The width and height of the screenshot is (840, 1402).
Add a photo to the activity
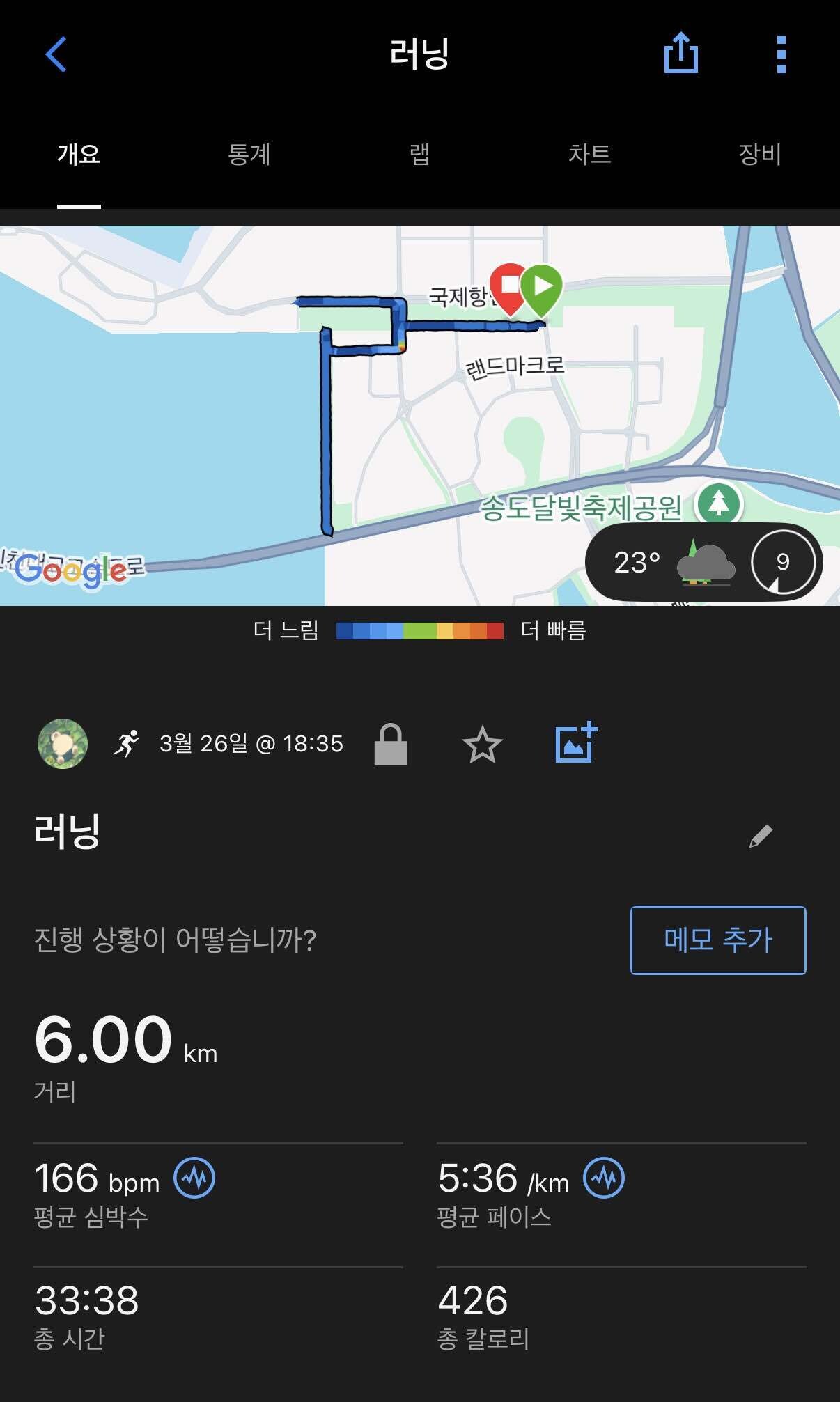click(x=575, y=744)
